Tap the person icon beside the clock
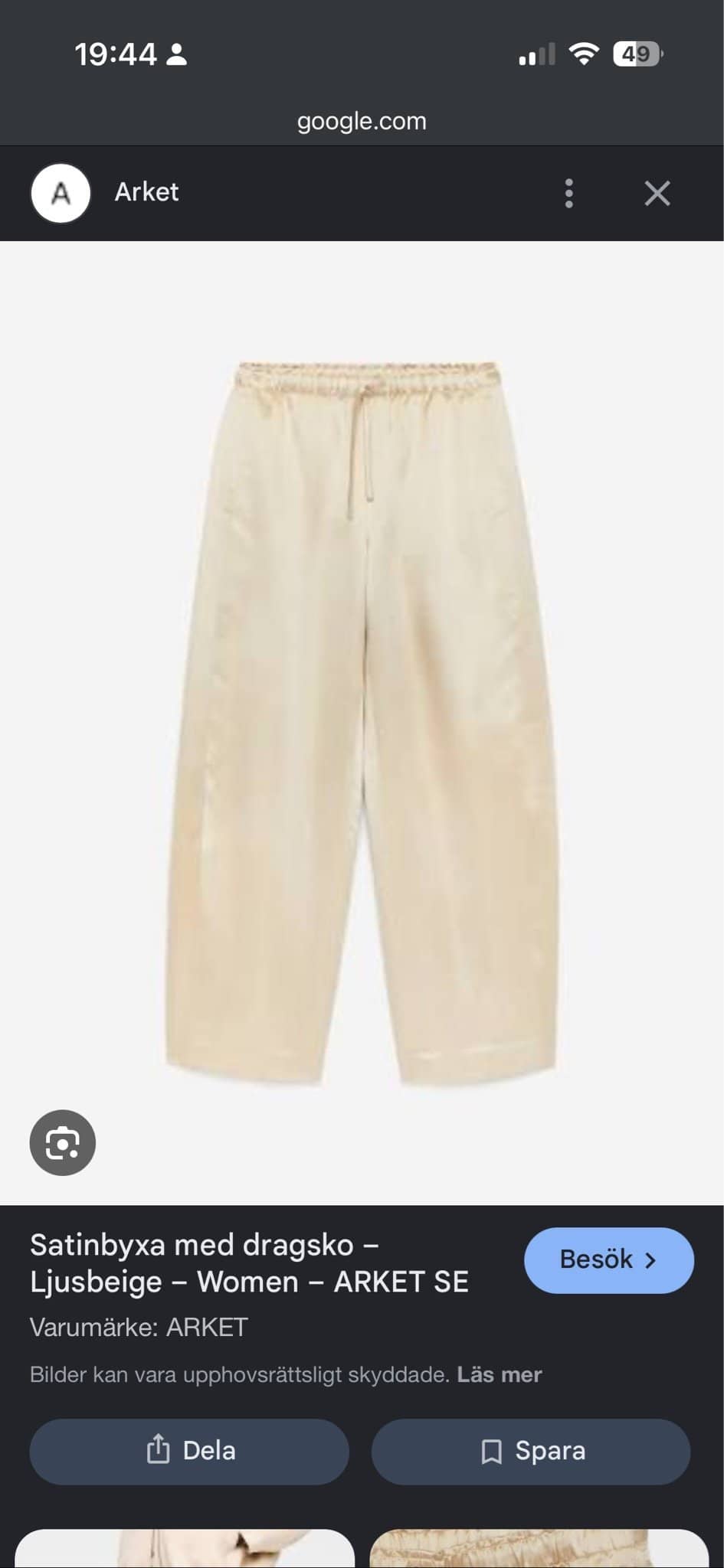Screen dimensions: 724x1568 coord(175,54)
